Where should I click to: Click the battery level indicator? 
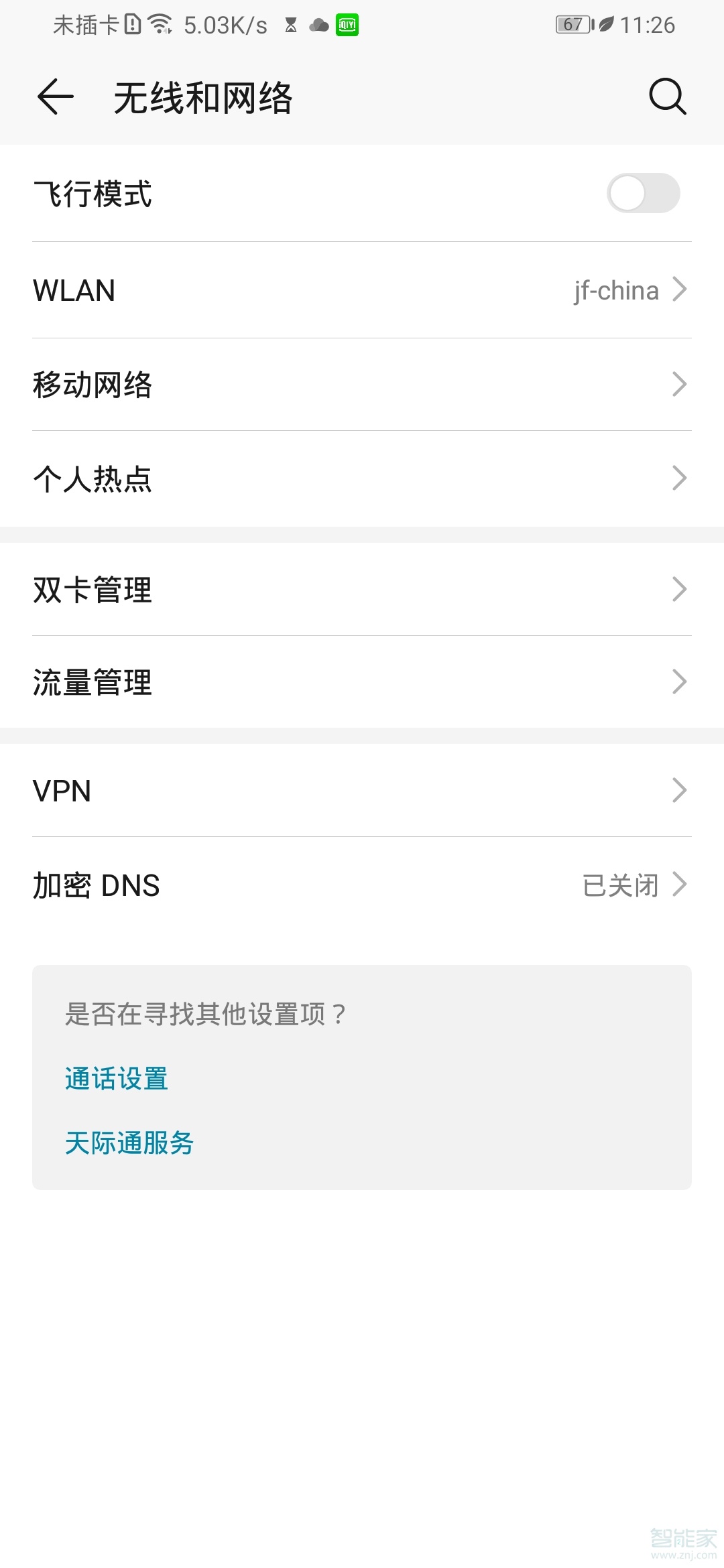(x=570, y=24)
